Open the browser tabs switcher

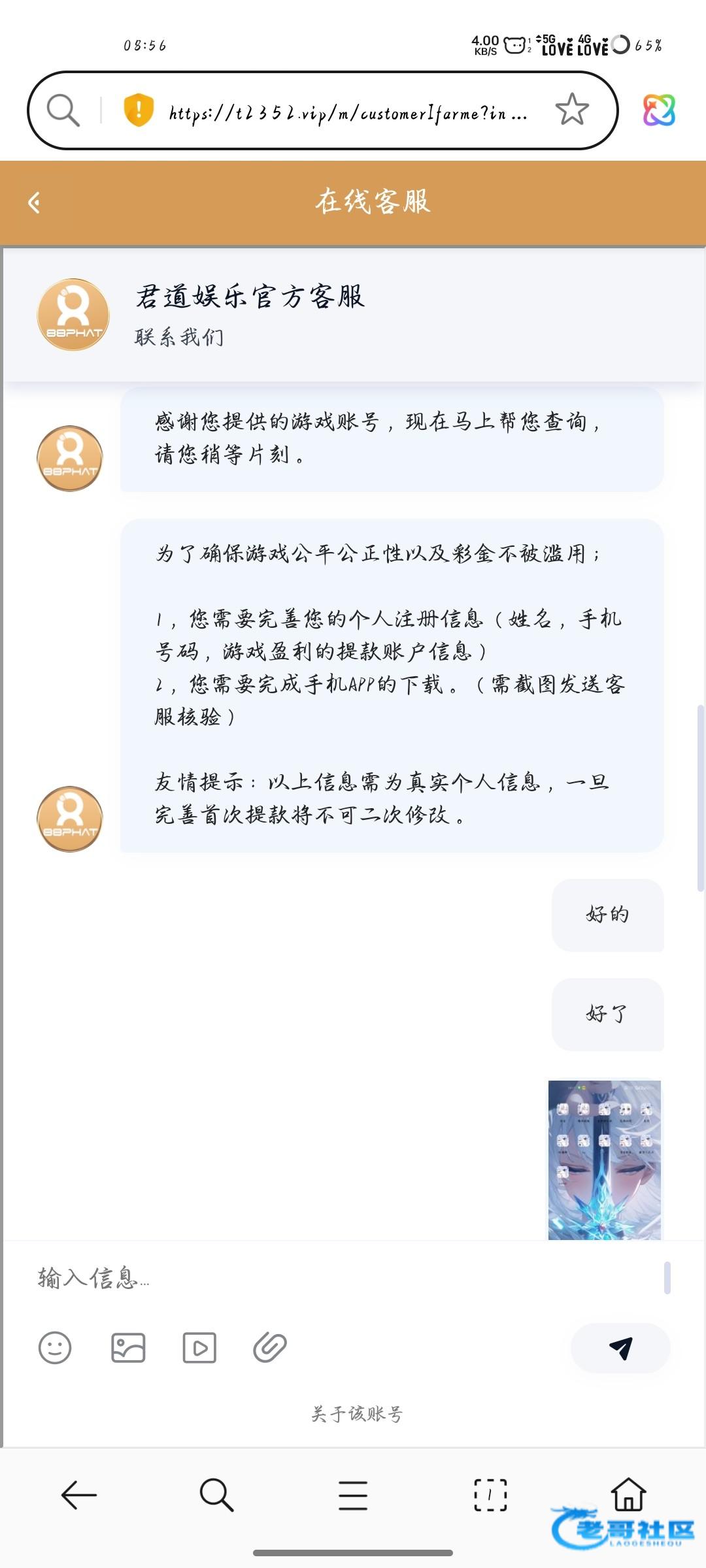click(490, 1495)
